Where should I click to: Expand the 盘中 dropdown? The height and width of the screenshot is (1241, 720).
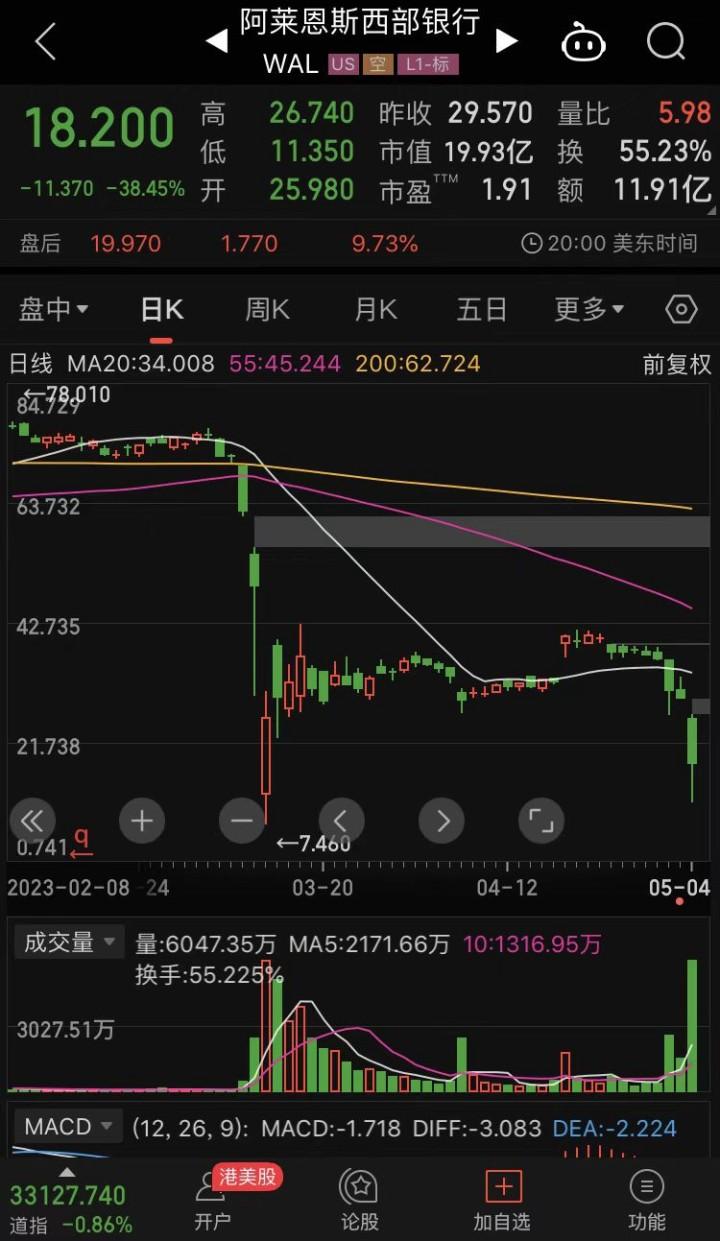tap(53, 310)
